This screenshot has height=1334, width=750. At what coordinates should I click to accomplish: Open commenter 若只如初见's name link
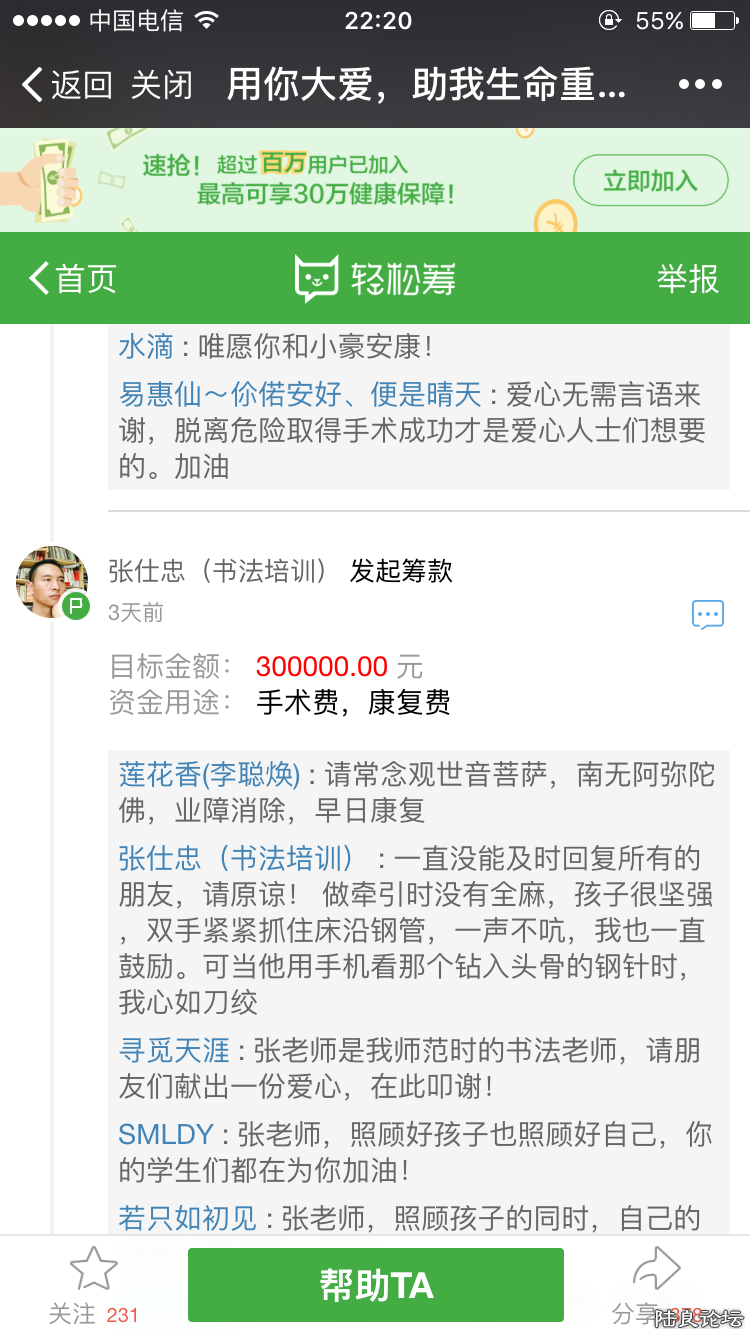point(188,1218)
